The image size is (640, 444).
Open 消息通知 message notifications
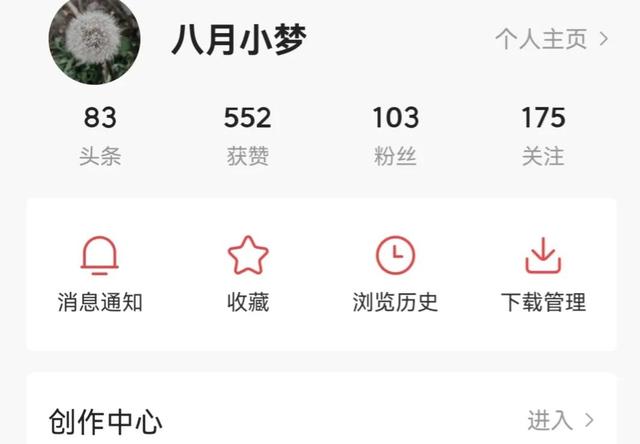click(100, 274)
